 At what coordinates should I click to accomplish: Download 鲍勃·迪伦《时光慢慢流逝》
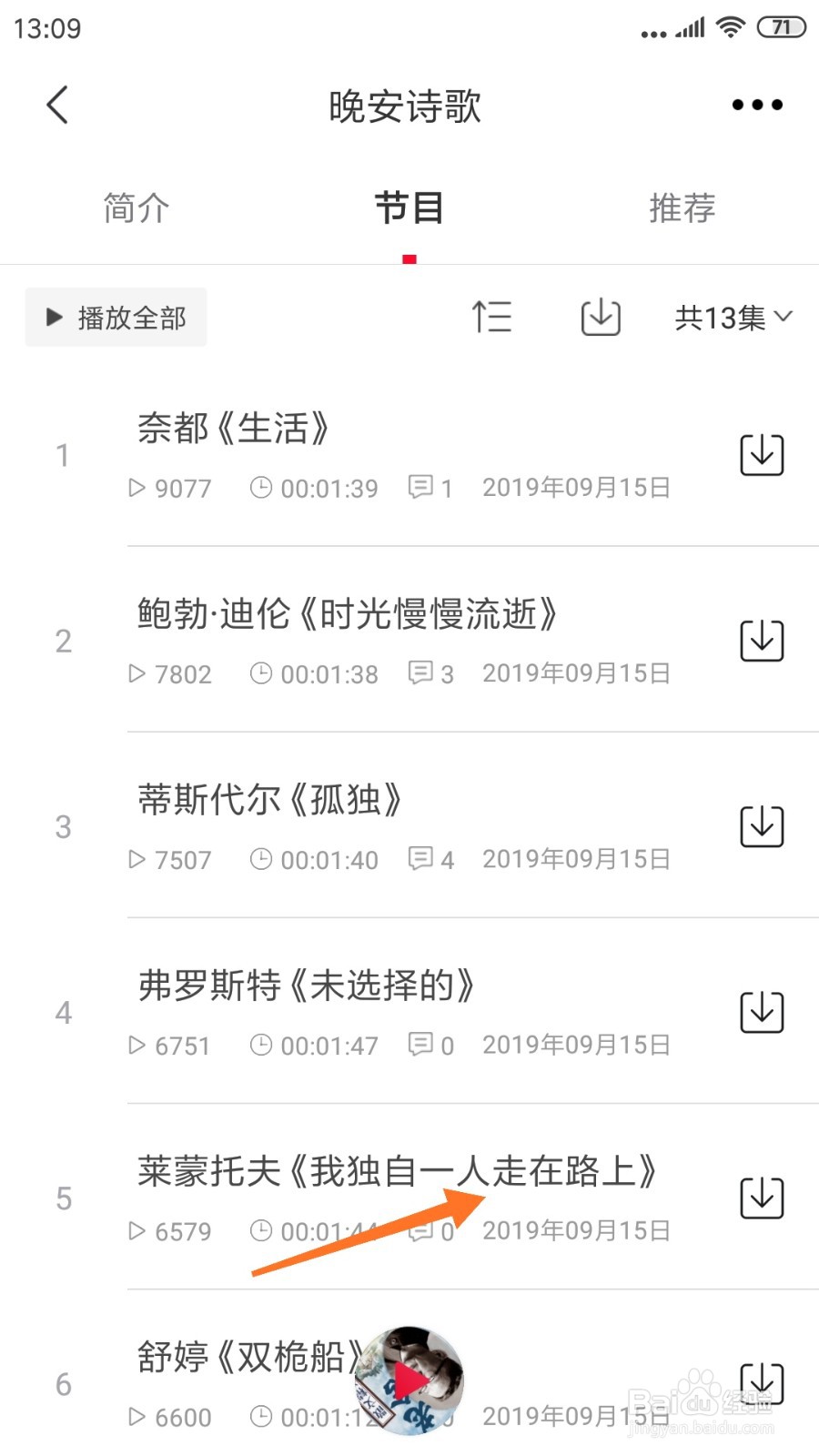pyautogui.click(x=762, y=641)
